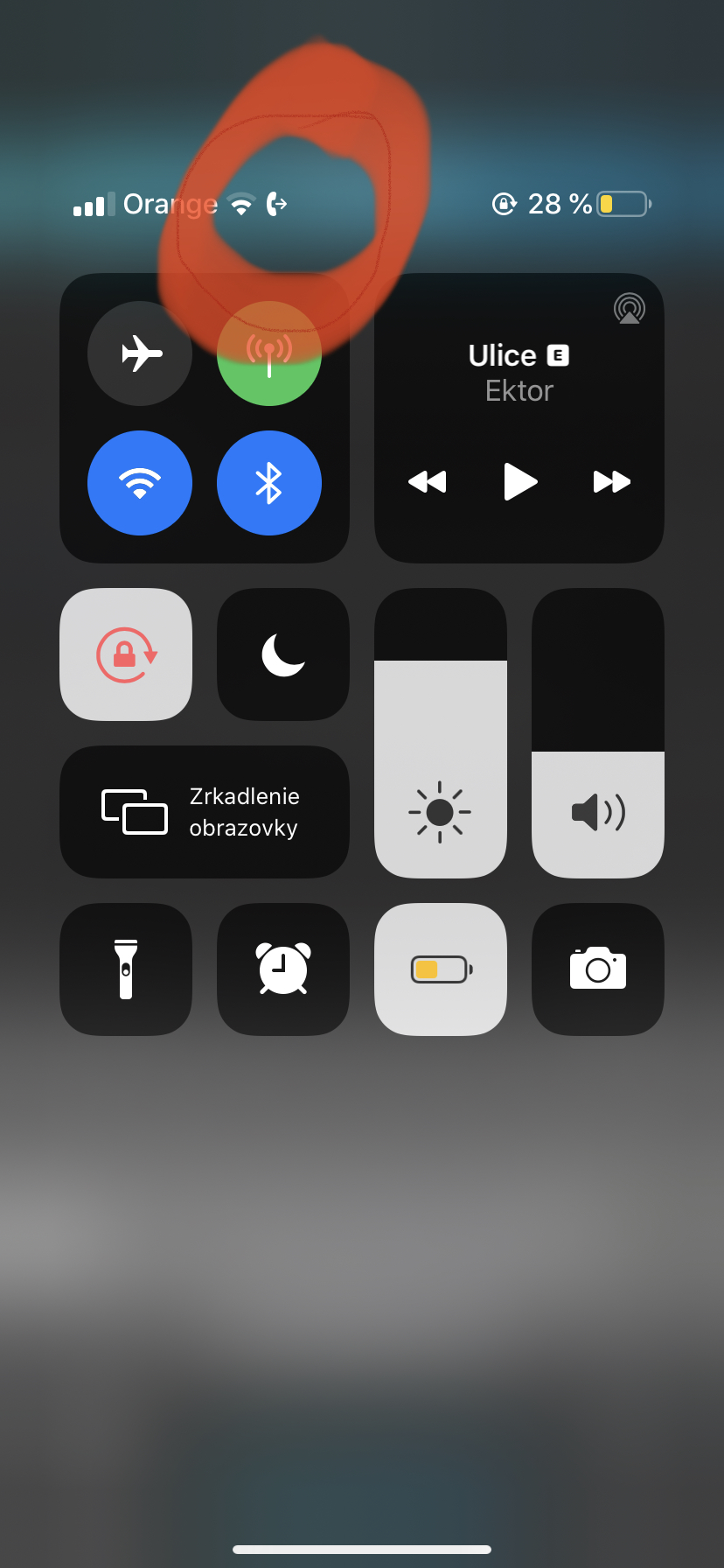The width and height of the screenshot is (724, 1568).
Task: Open the alarm clock
Action: point(283,969)
